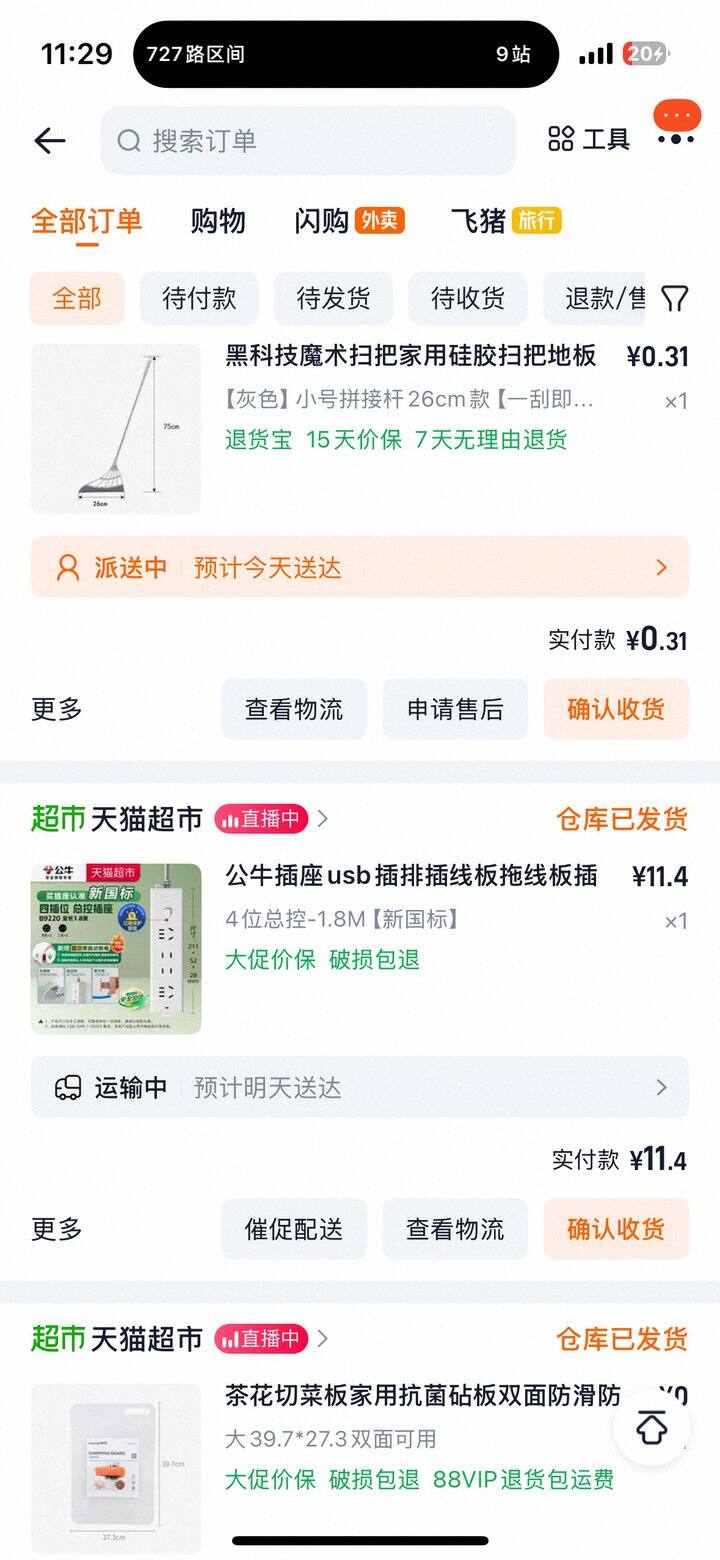
Task: Switch to the 闪购 外卖 tab
Action: pyautogui.click(x=349, y=221)
